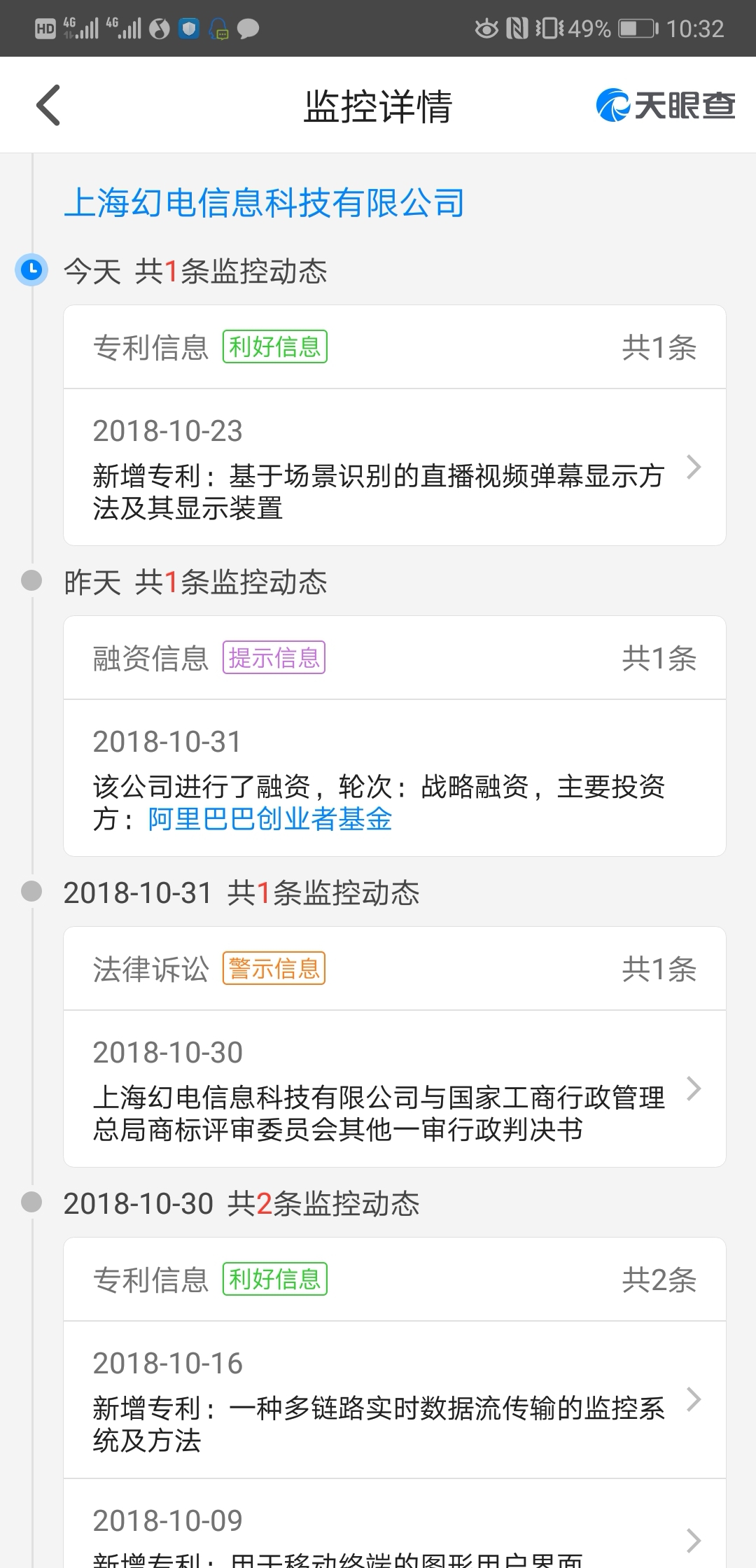Open company link 上海幻电信息科技有限公司
The width and height of the screenshot is (756, 1568).
264,204
